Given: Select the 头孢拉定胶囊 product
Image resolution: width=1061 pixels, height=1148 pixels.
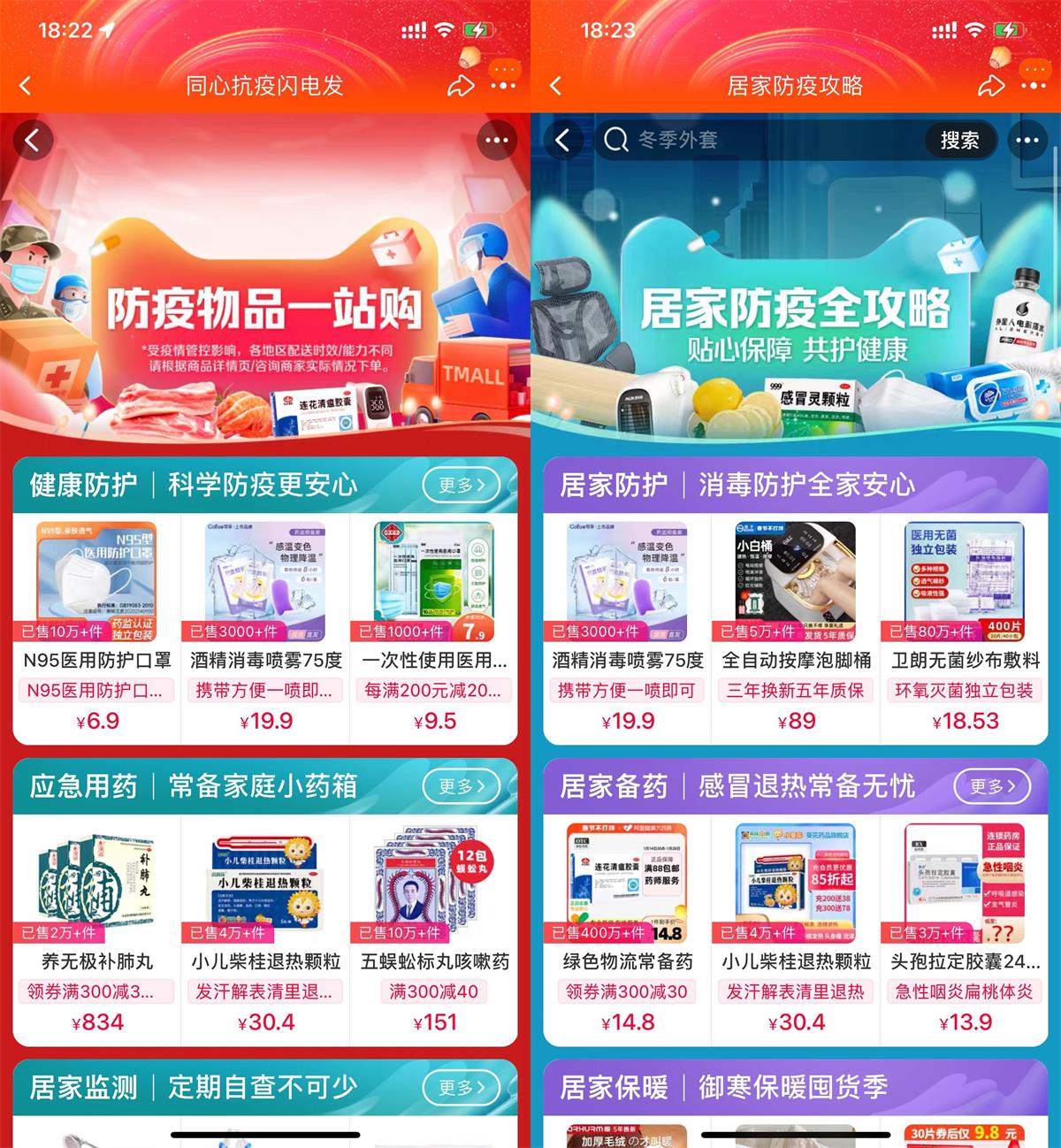Looking at the screenshot, I should tap(965, 929).
